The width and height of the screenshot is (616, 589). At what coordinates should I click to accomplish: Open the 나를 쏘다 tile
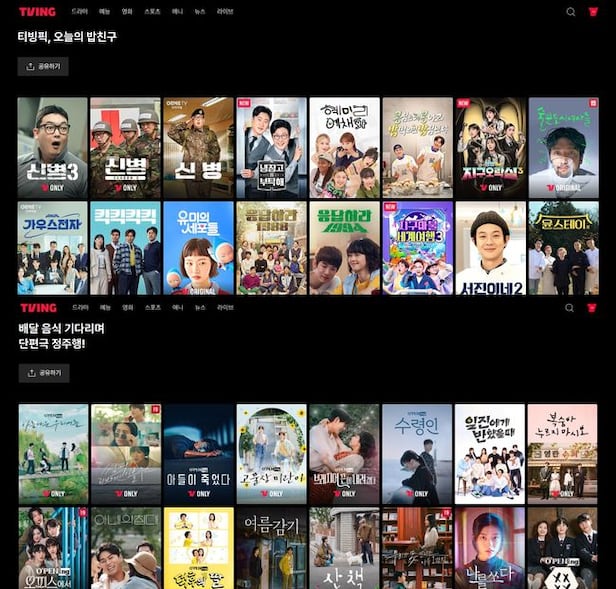point(490,548)
